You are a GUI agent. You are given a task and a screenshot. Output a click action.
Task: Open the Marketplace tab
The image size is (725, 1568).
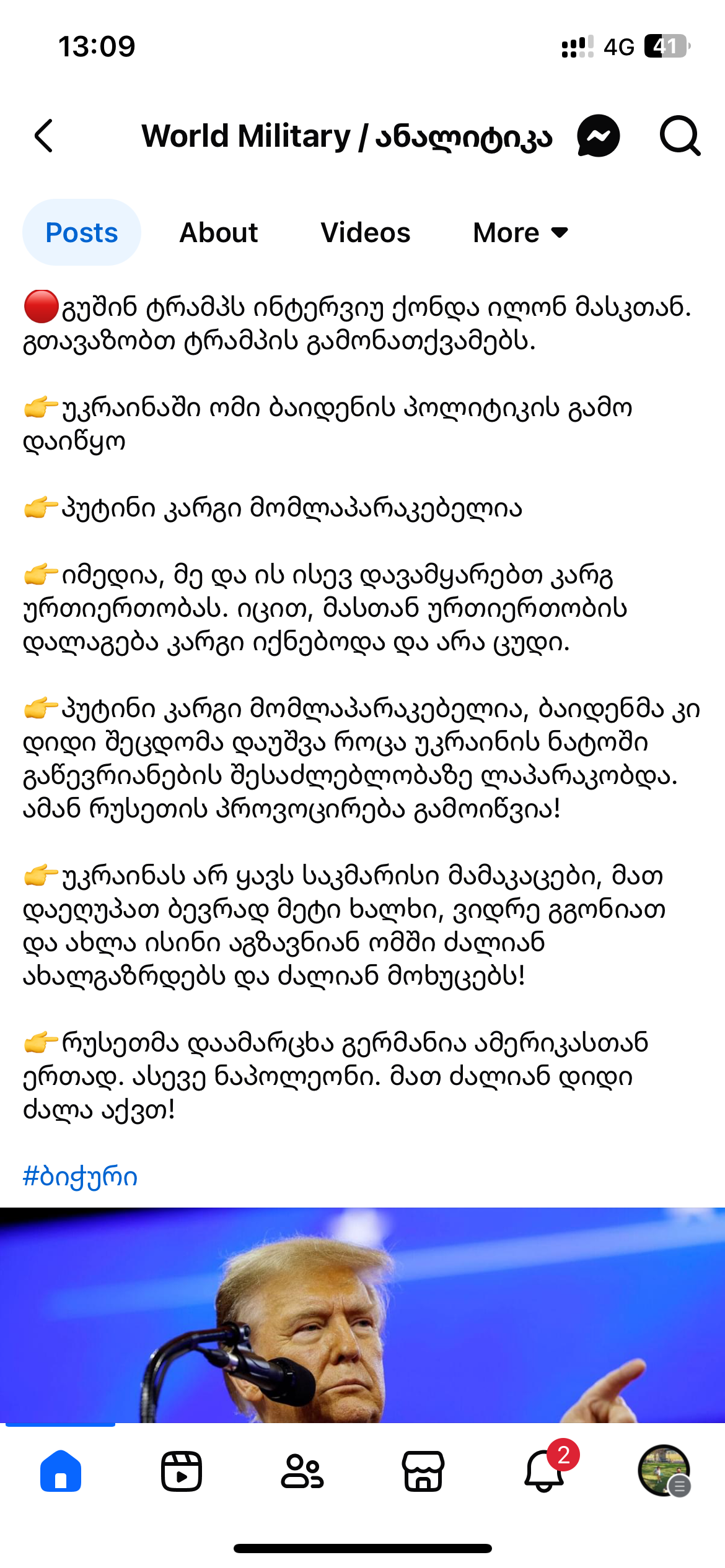click(423, 1471)
